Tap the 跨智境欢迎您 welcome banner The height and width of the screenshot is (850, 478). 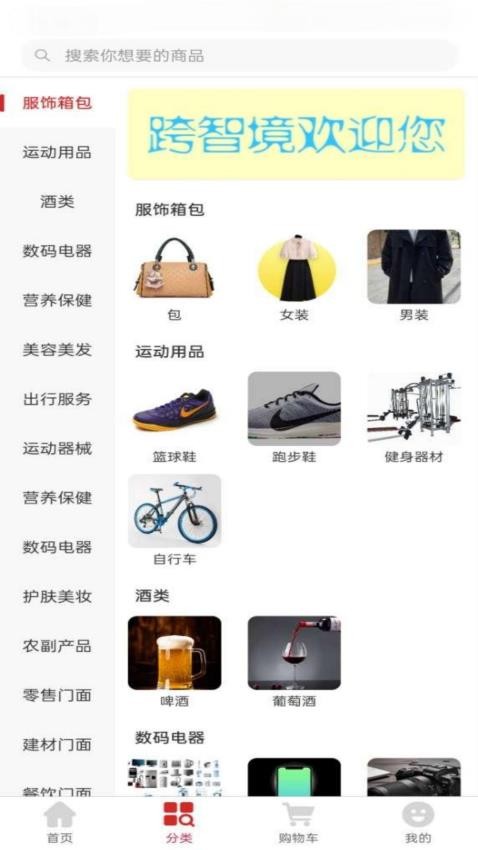click(x=296, y=134)
